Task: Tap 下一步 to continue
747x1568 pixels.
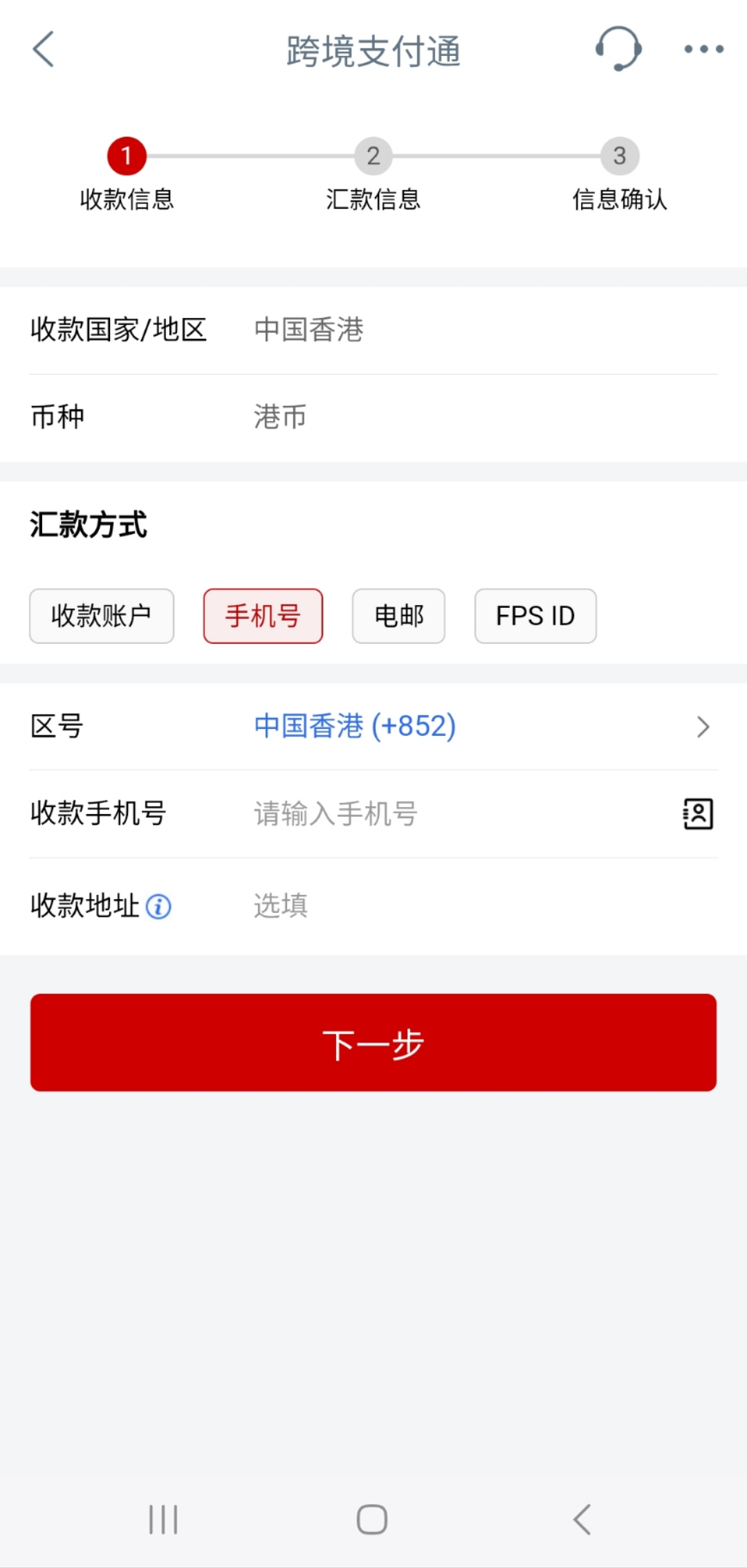Action: (x=373, y=1043)
